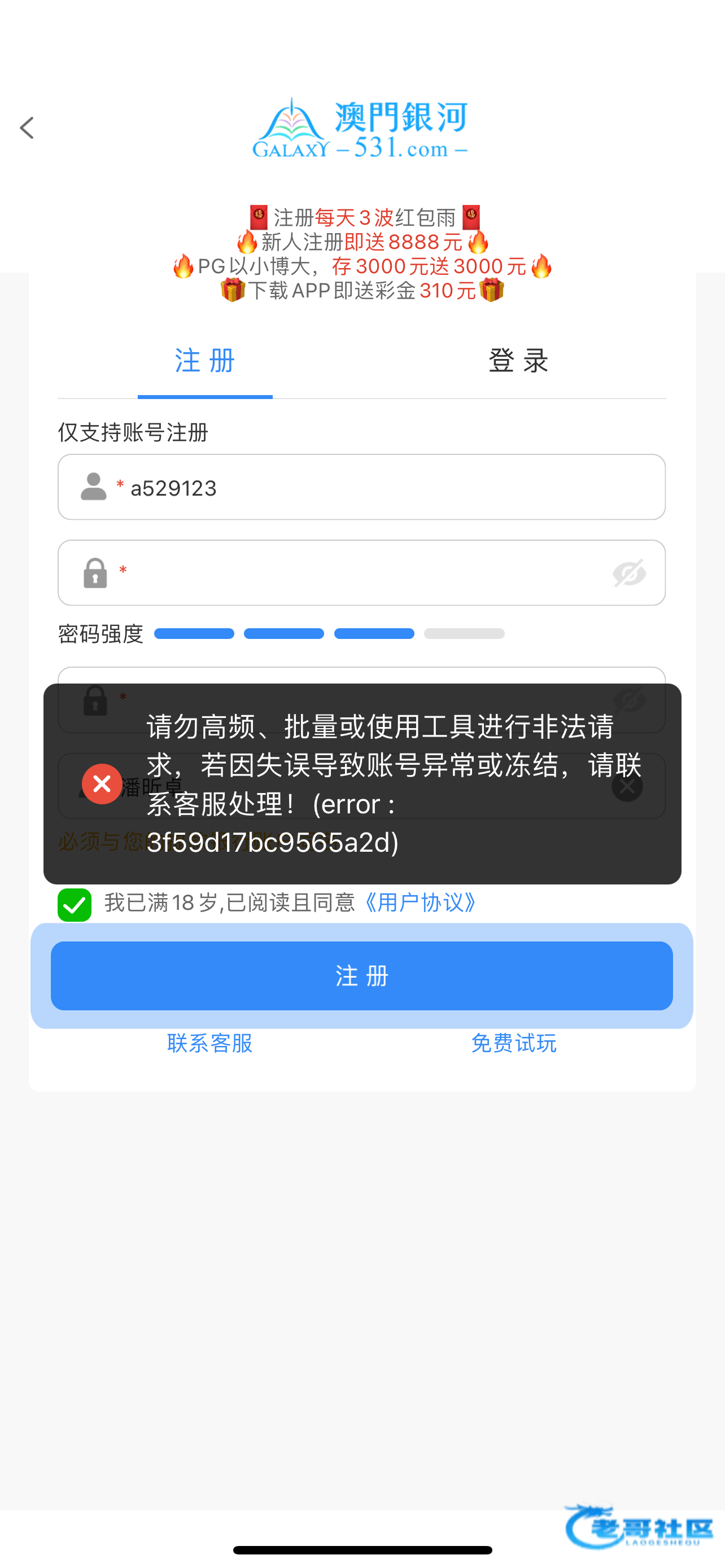
Task: Focus the first password field
Action: click(359, 573)
